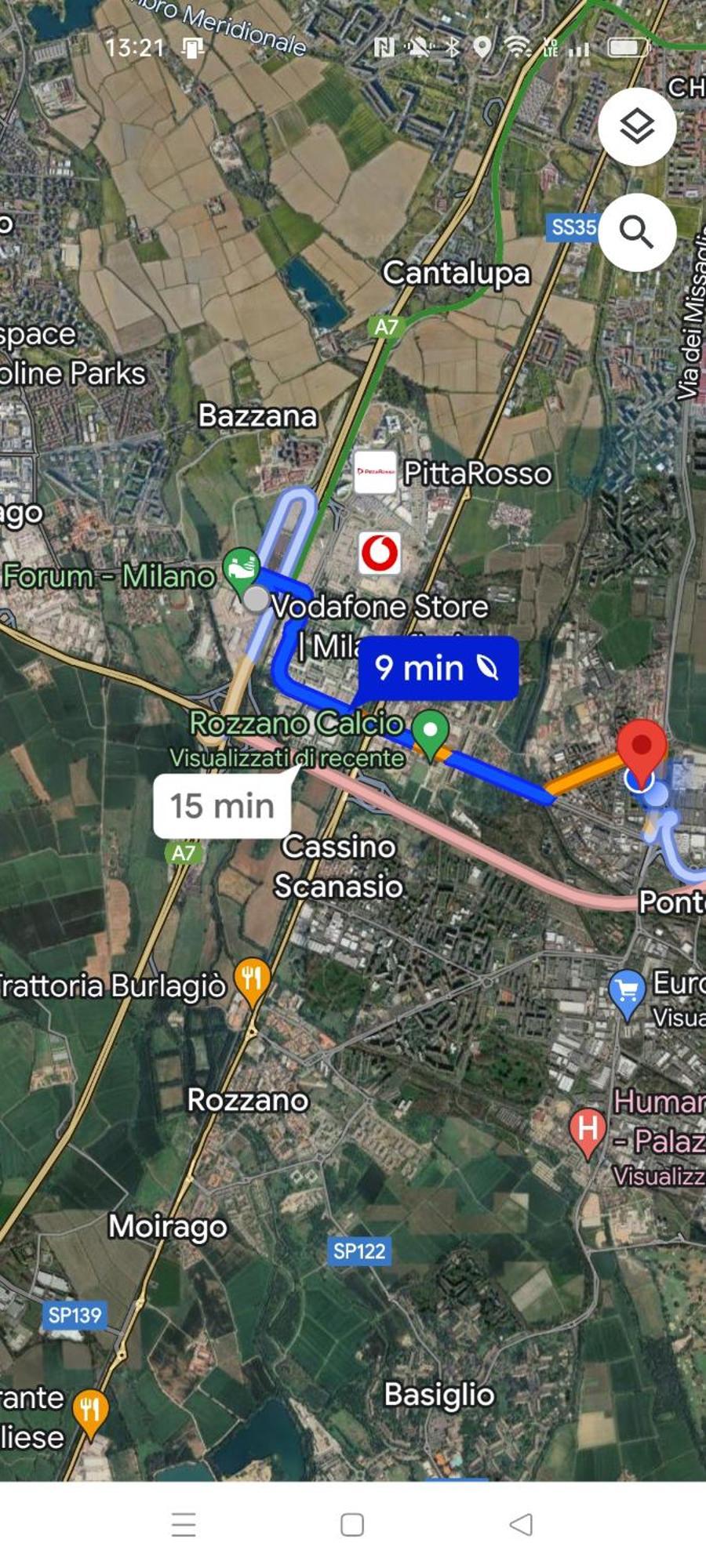Choose the 15 min alternative route

[x=222, y=806]
